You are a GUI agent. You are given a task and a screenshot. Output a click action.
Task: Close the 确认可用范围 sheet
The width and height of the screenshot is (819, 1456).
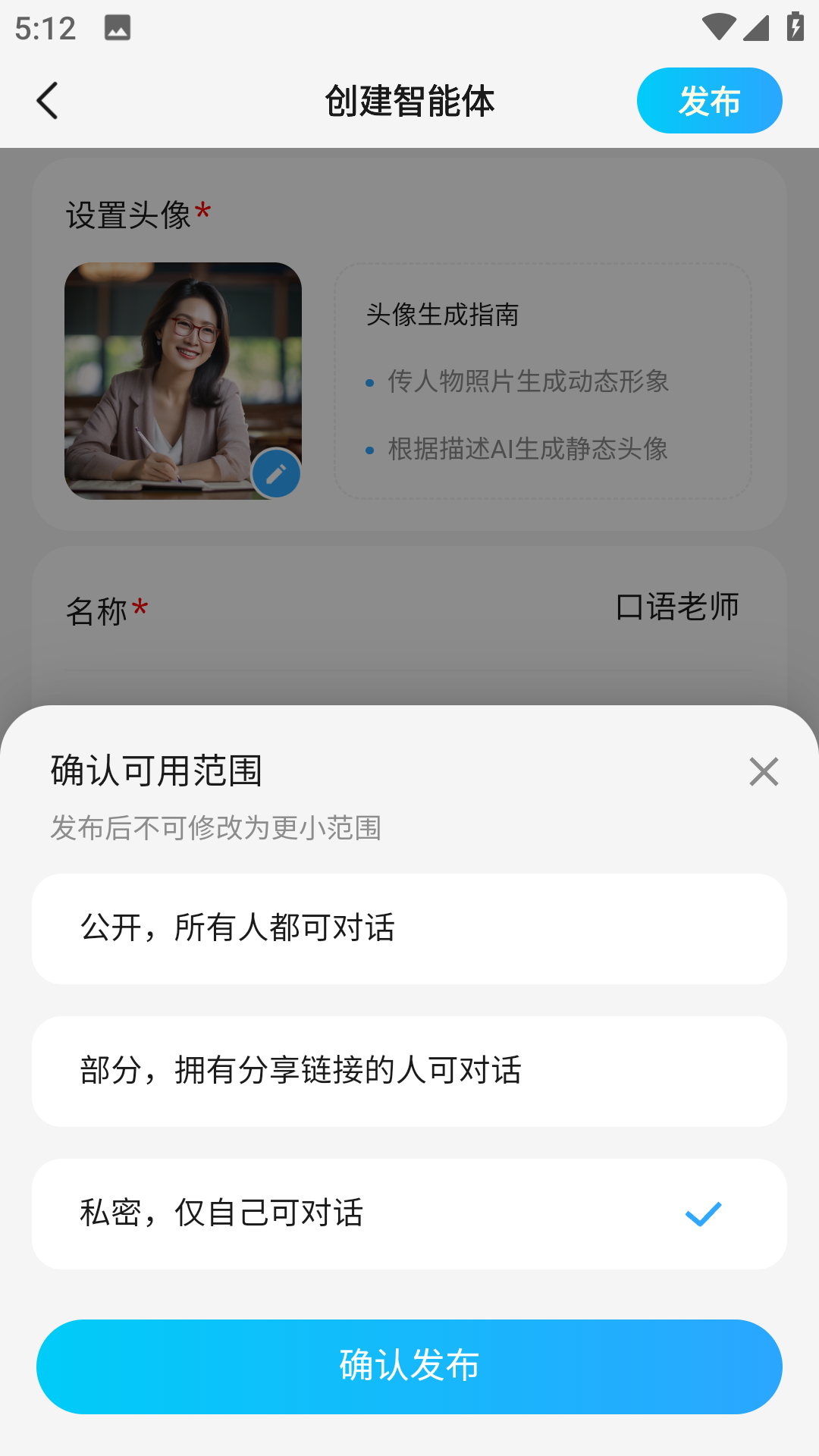[763, 772]
